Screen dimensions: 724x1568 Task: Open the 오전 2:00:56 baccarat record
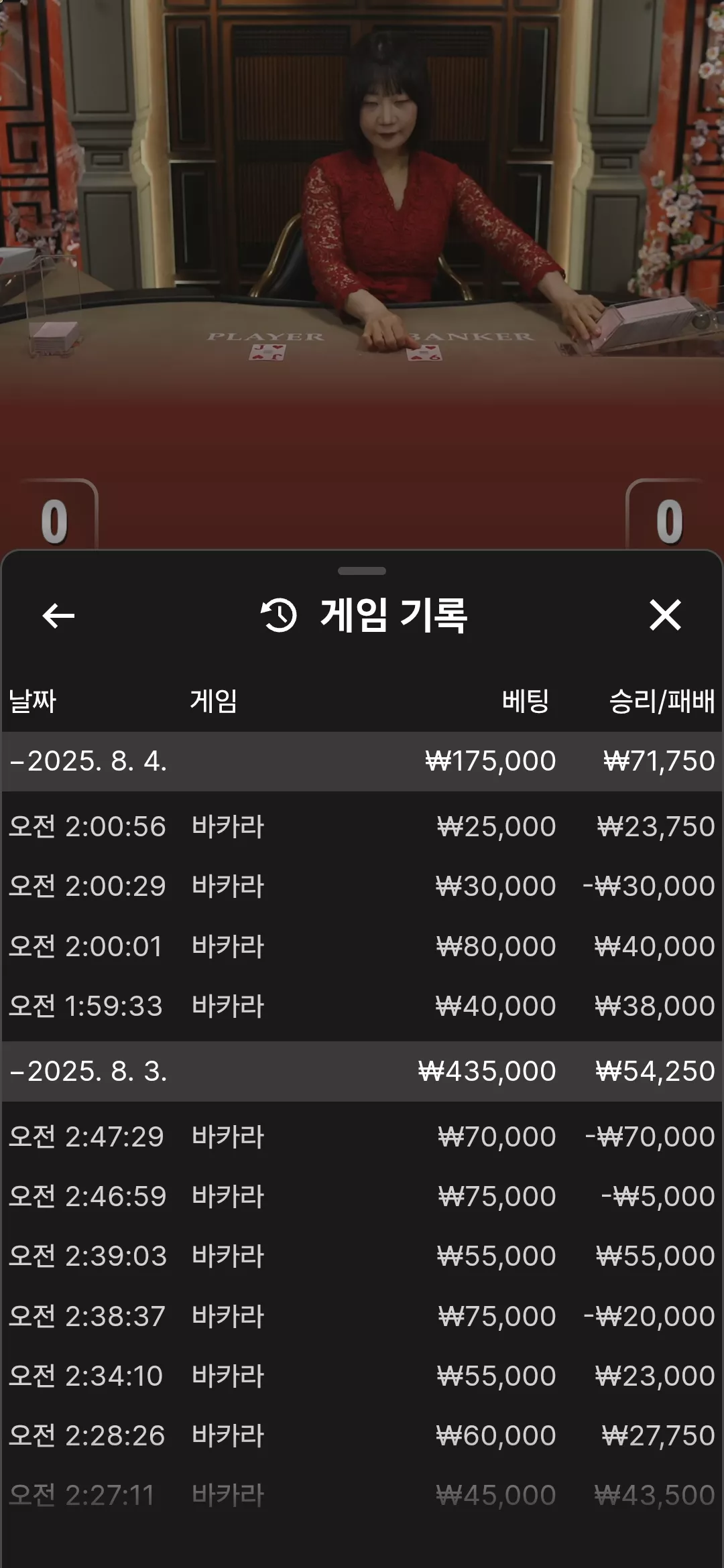[x=362, y=826]
